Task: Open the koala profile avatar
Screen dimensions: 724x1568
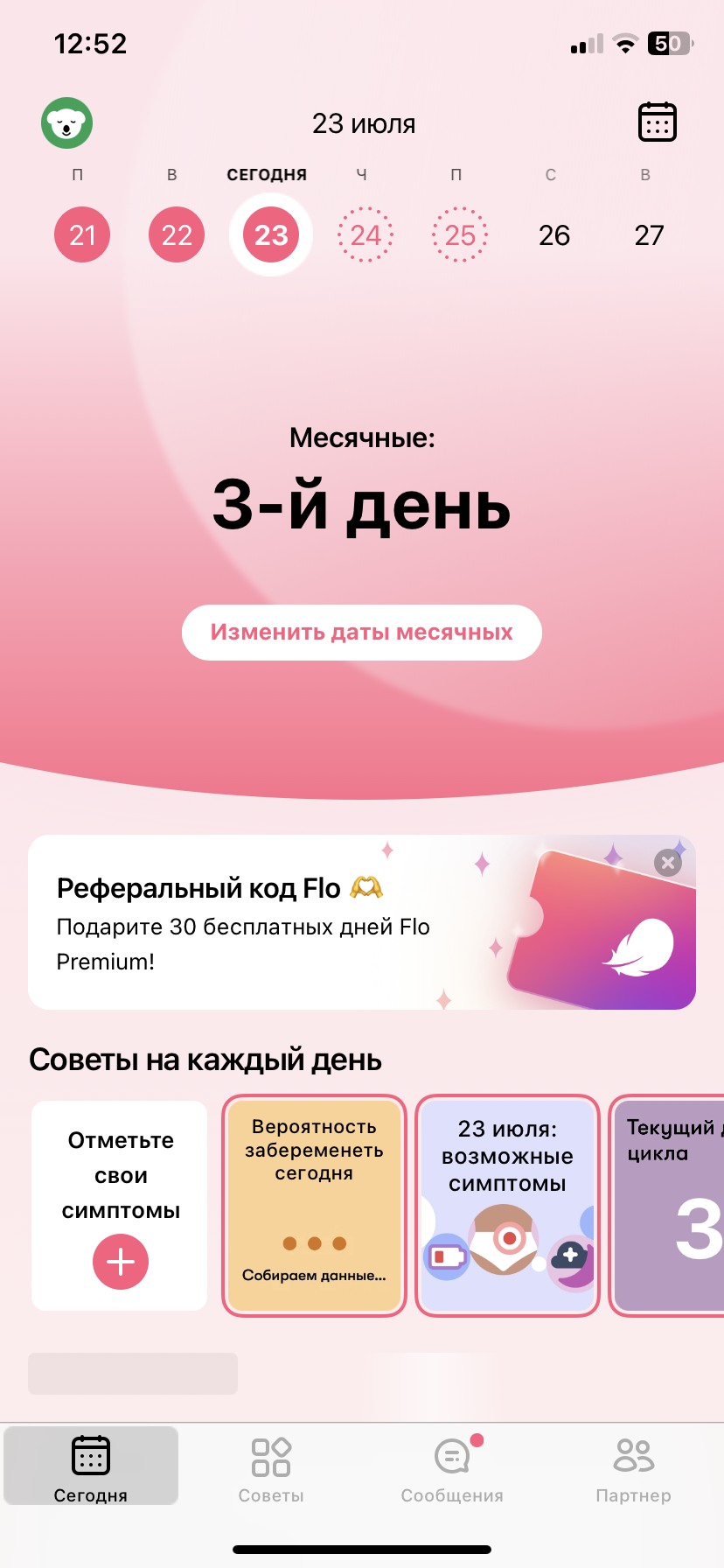Action: tap(66, 123)
